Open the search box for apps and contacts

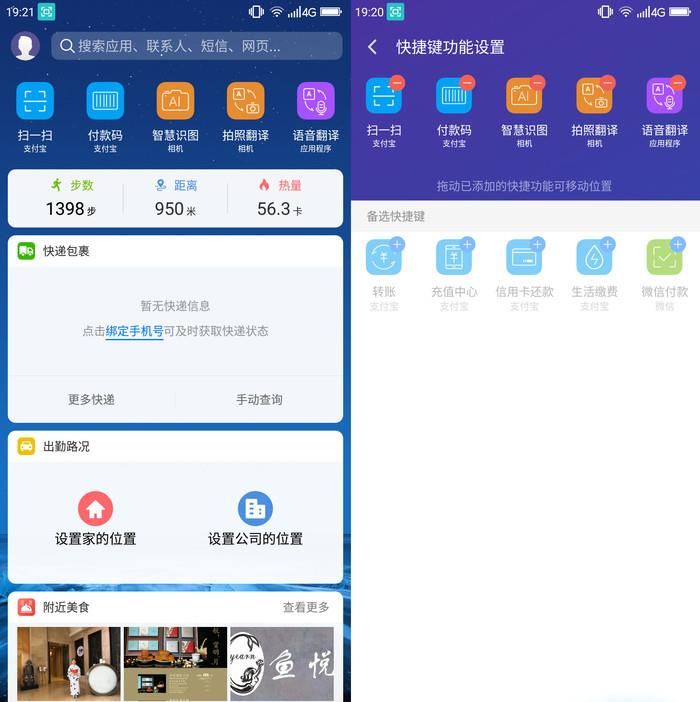tap(197, 46)
